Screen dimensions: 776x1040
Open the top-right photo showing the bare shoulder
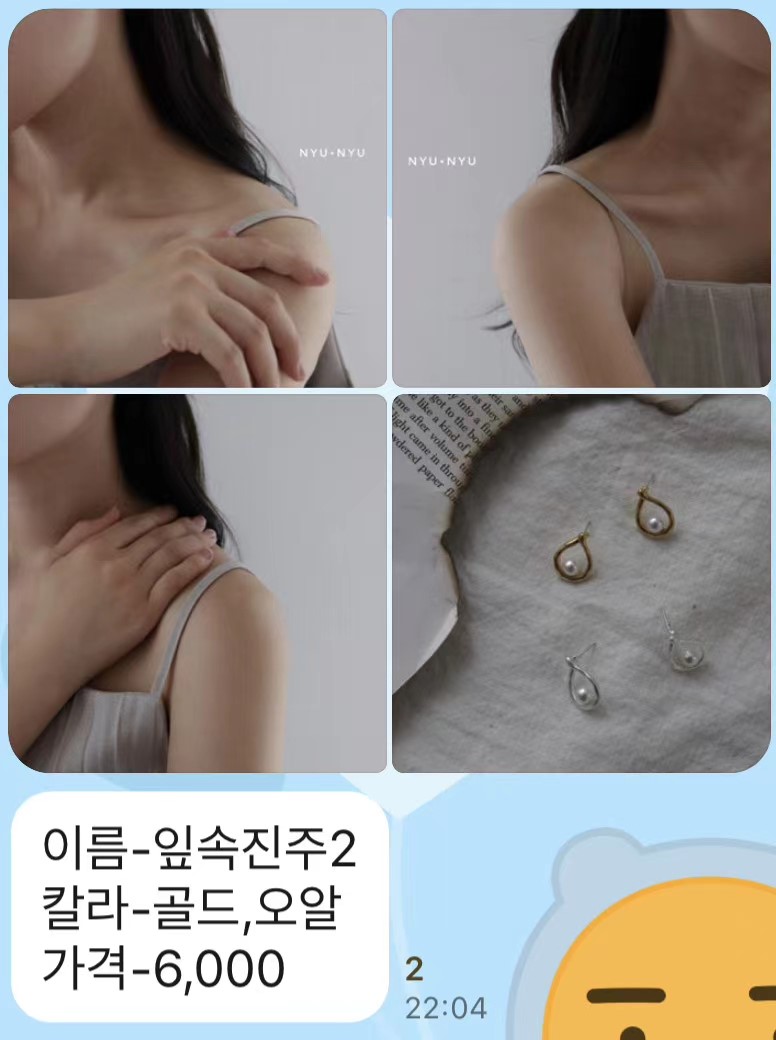(581, 198)
